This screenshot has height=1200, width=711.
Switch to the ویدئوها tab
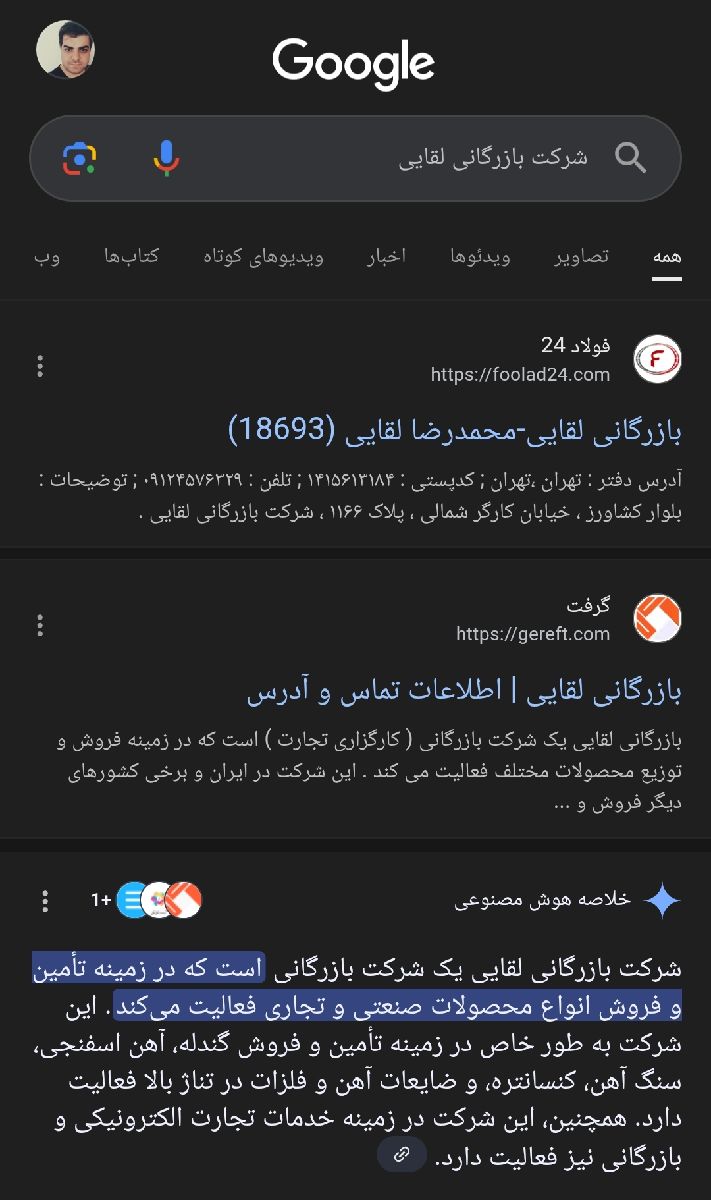click(480, 257)
